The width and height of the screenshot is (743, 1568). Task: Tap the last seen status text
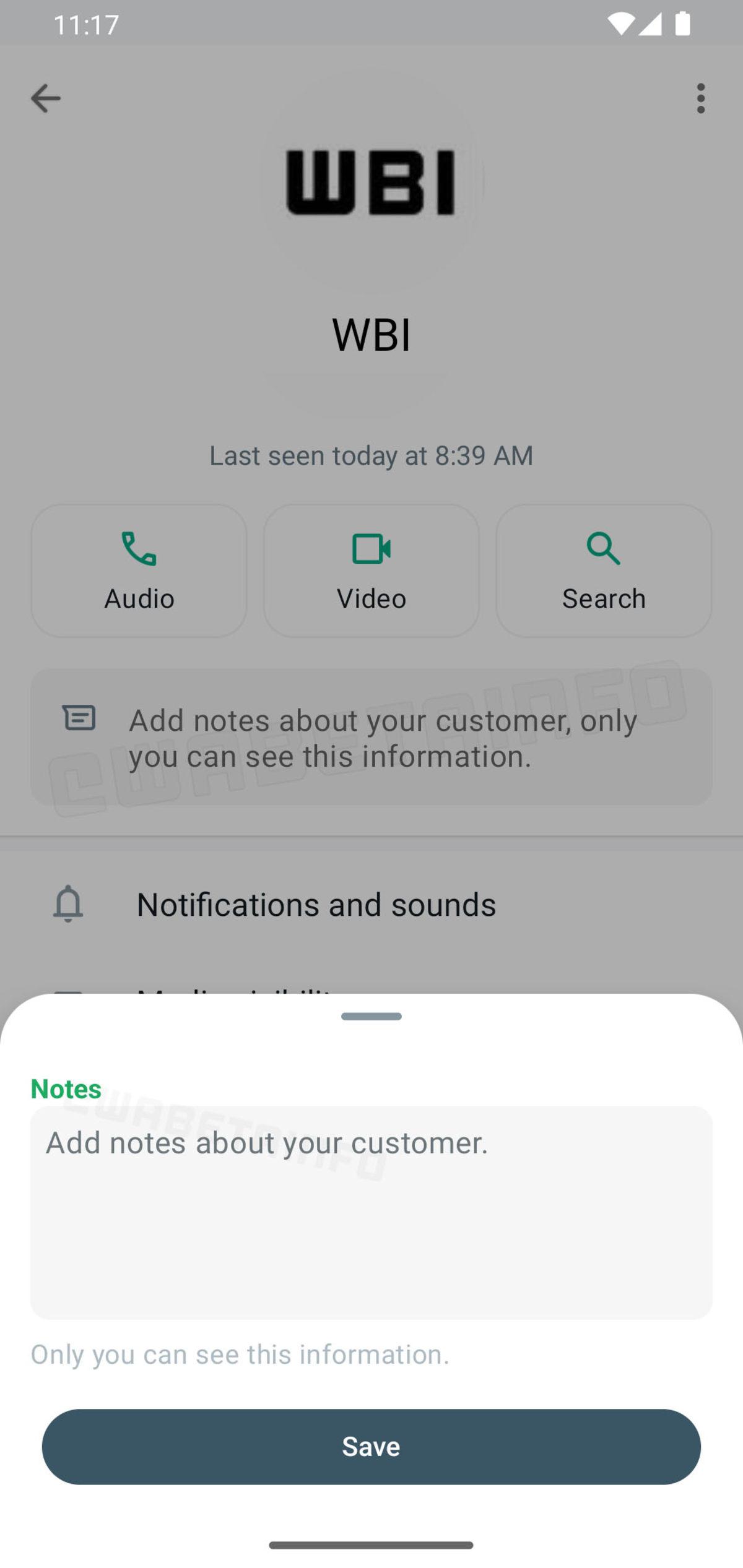[x=371, y=455]
